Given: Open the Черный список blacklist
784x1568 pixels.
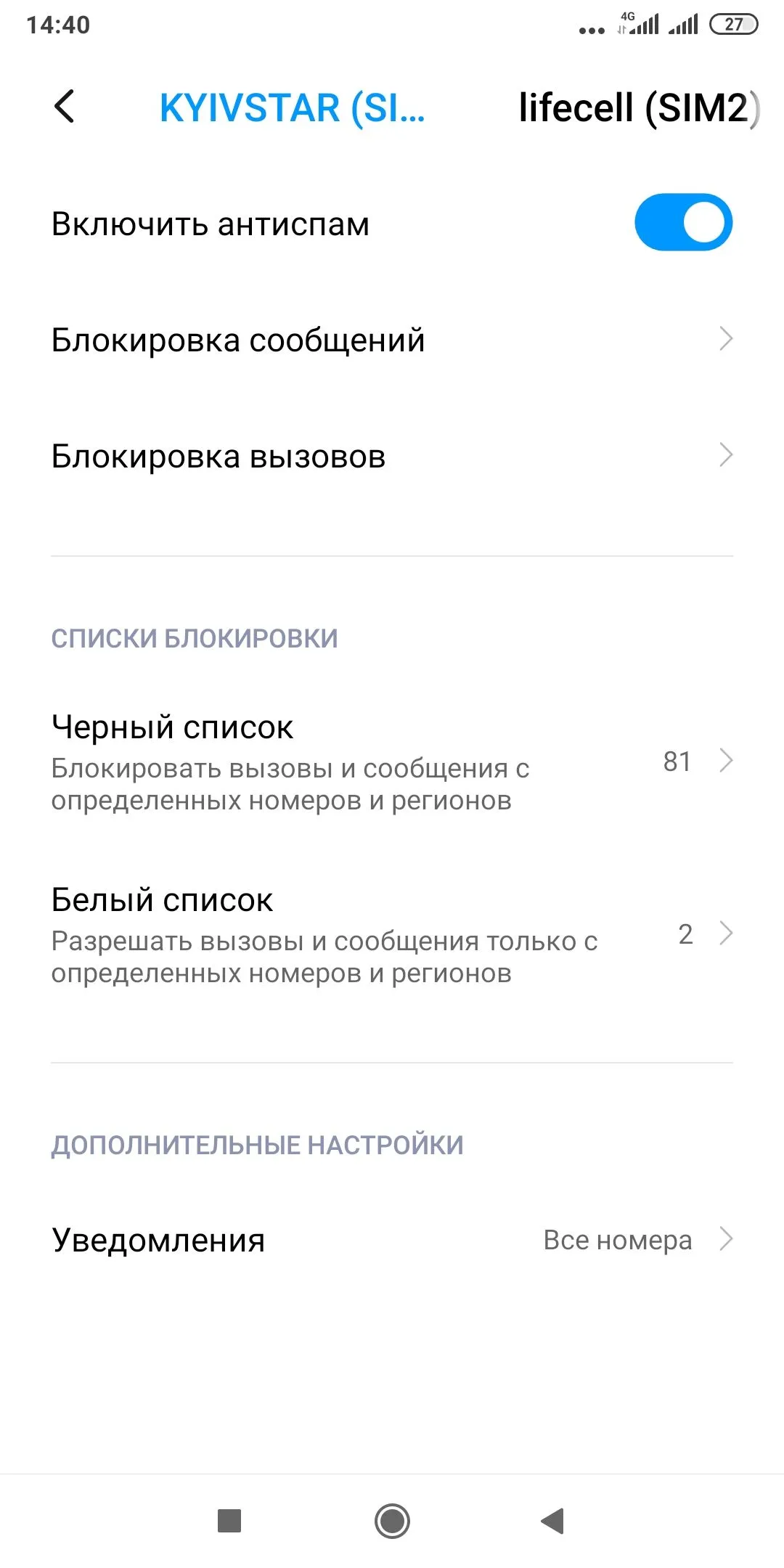Looking at the screenshot, I should pos(290,761).
